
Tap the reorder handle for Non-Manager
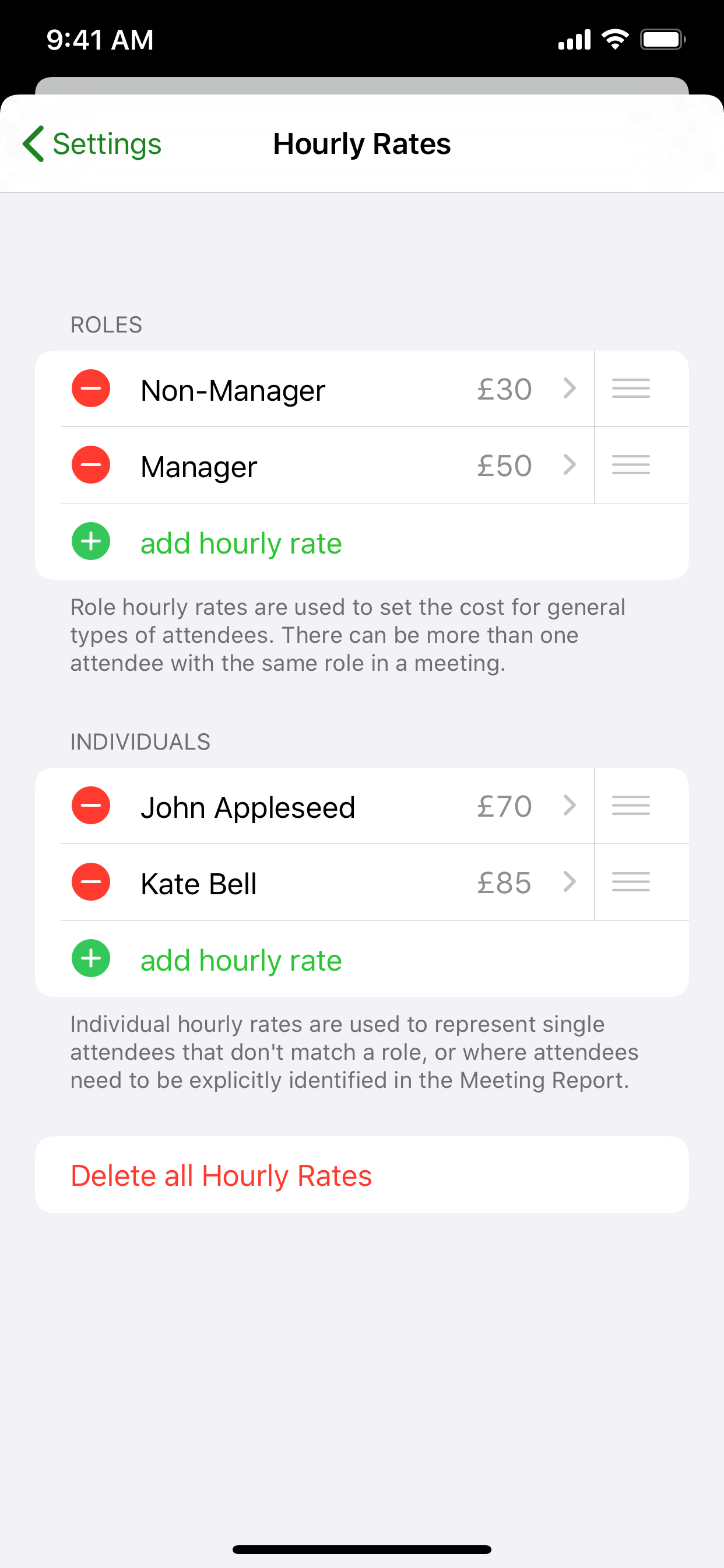tap(631, 388)
